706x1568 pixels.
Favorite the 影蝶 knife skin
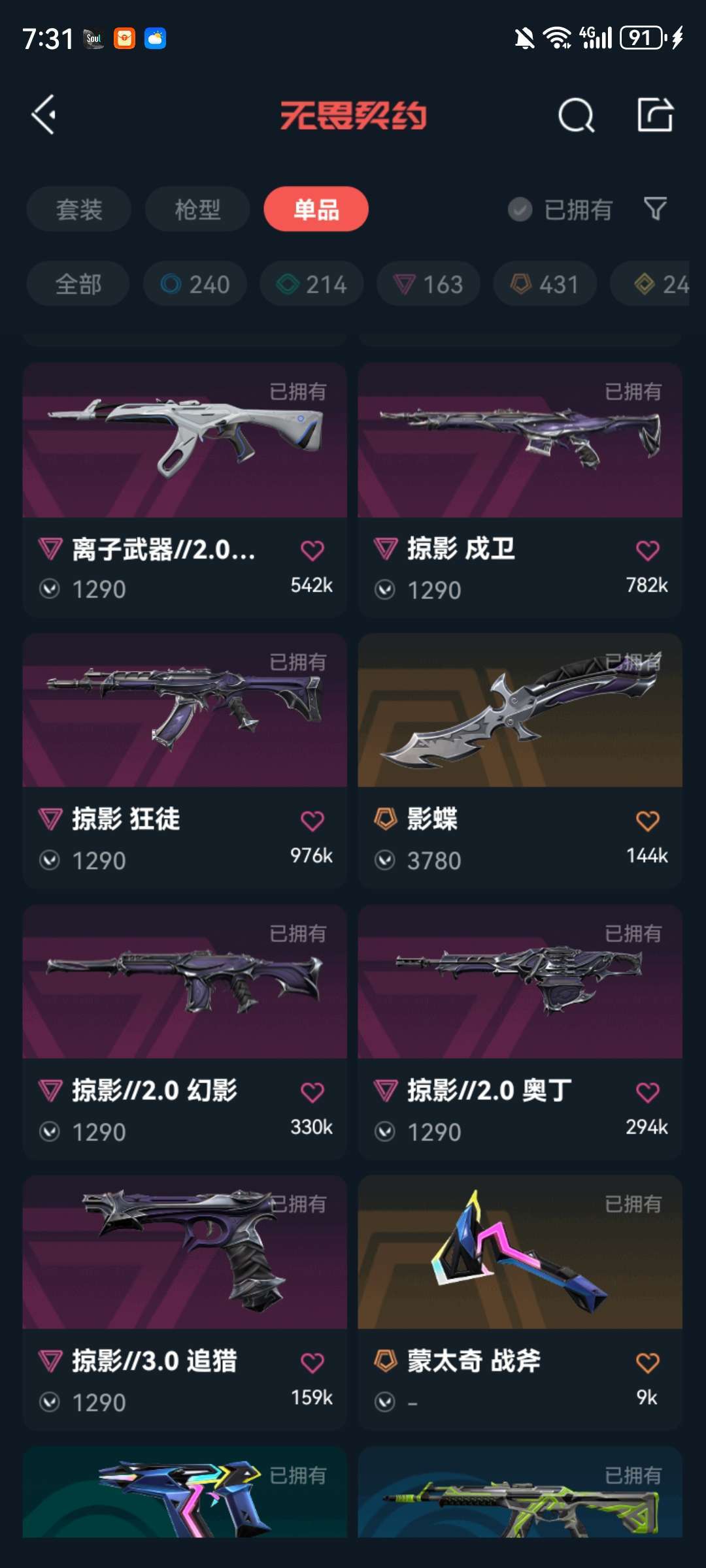(647, 821)
